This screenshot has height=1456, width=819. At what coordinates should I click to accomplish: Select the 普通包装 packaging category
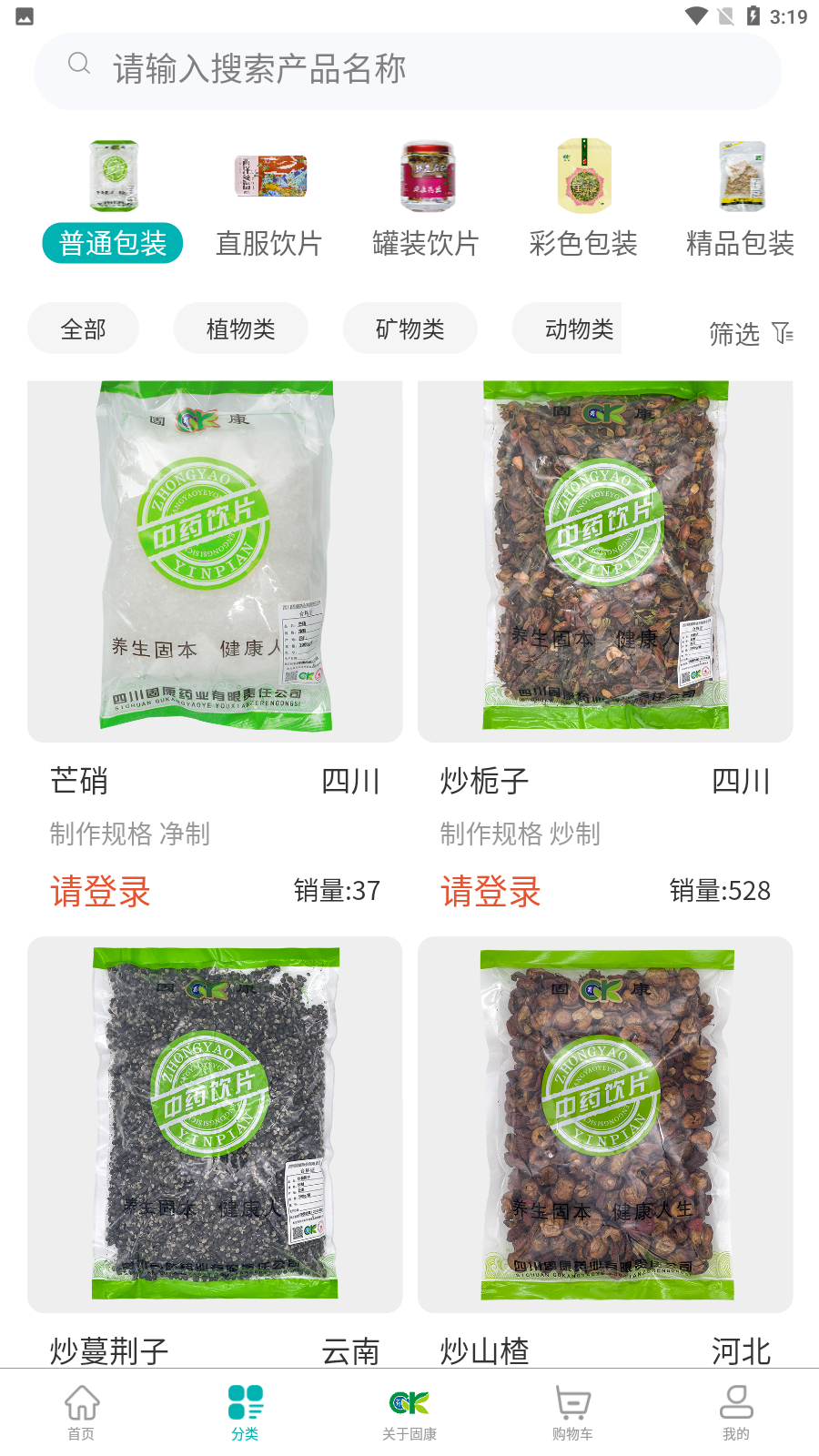point(113,242)
